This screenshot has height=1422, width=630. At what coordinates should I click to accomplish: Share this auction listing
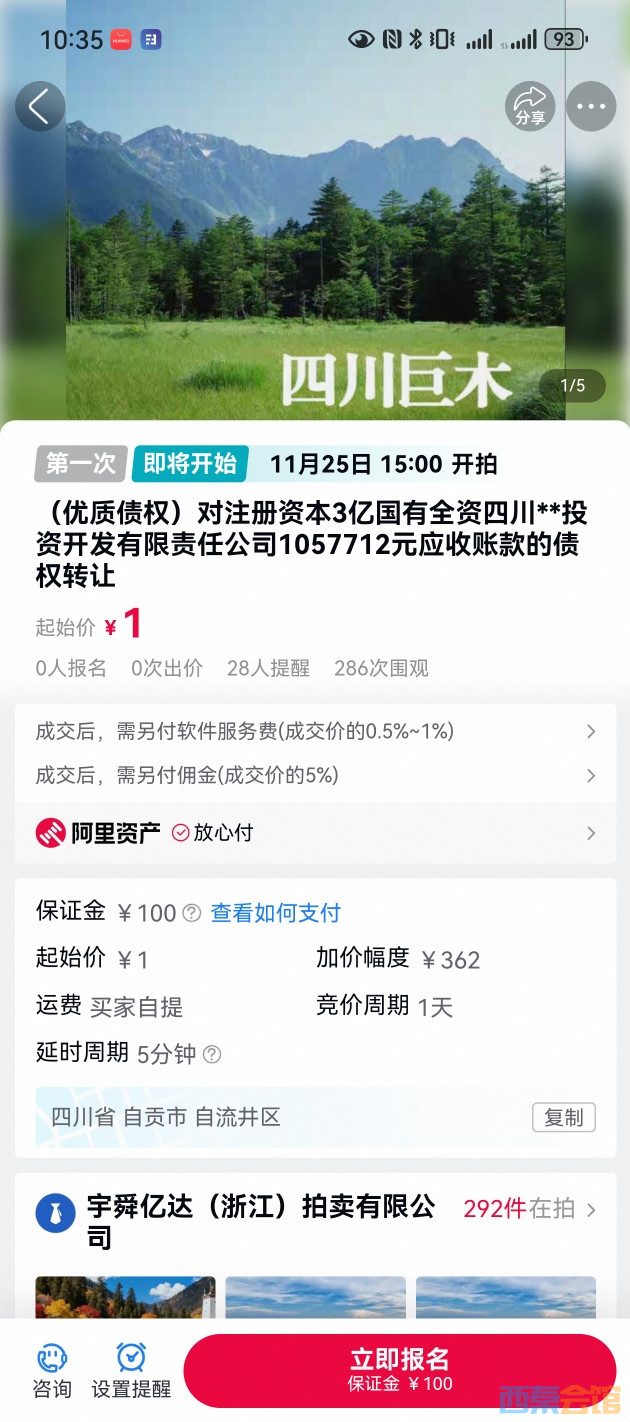tap(529, 106)
